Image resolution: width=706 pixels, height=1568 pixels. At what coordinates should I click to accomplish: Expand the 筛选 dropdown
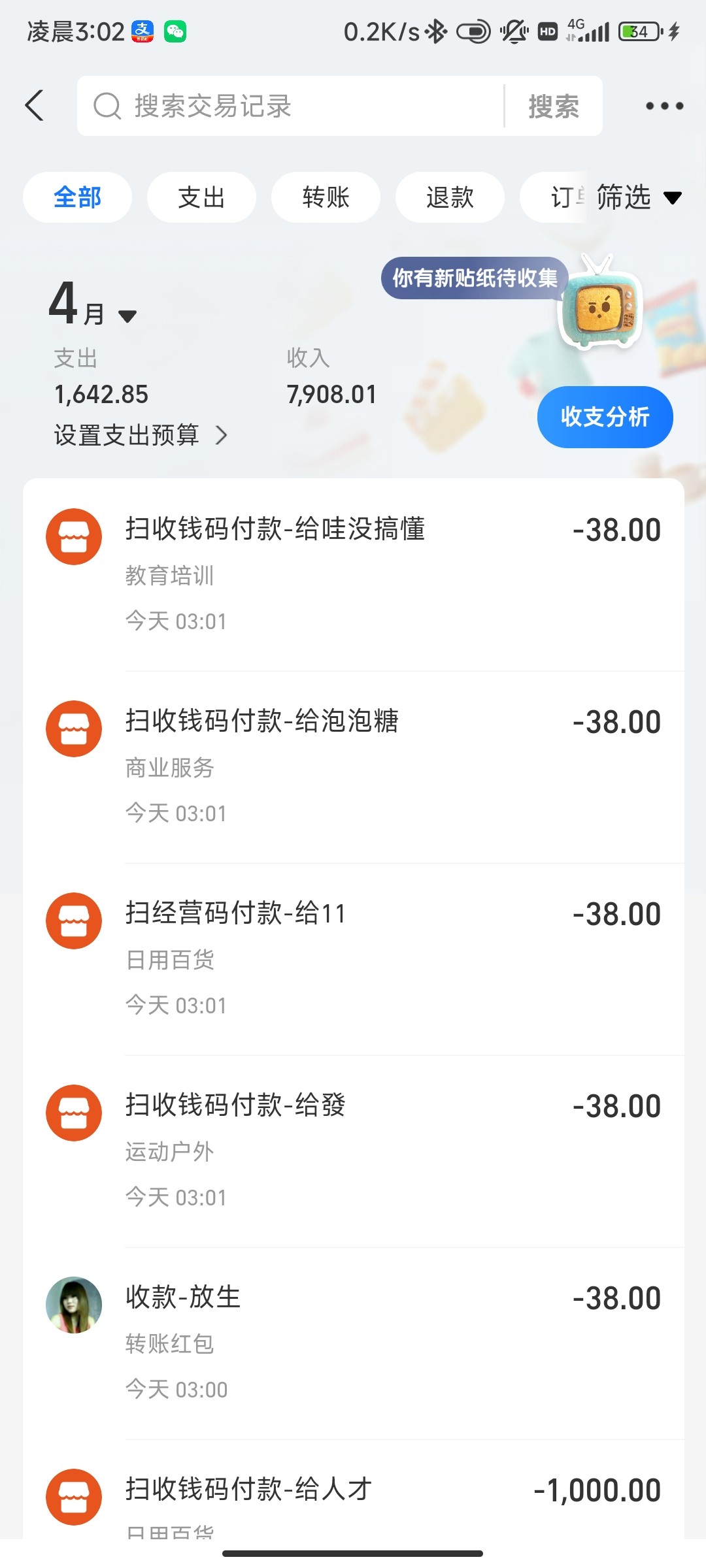click(x=638, y=197)
